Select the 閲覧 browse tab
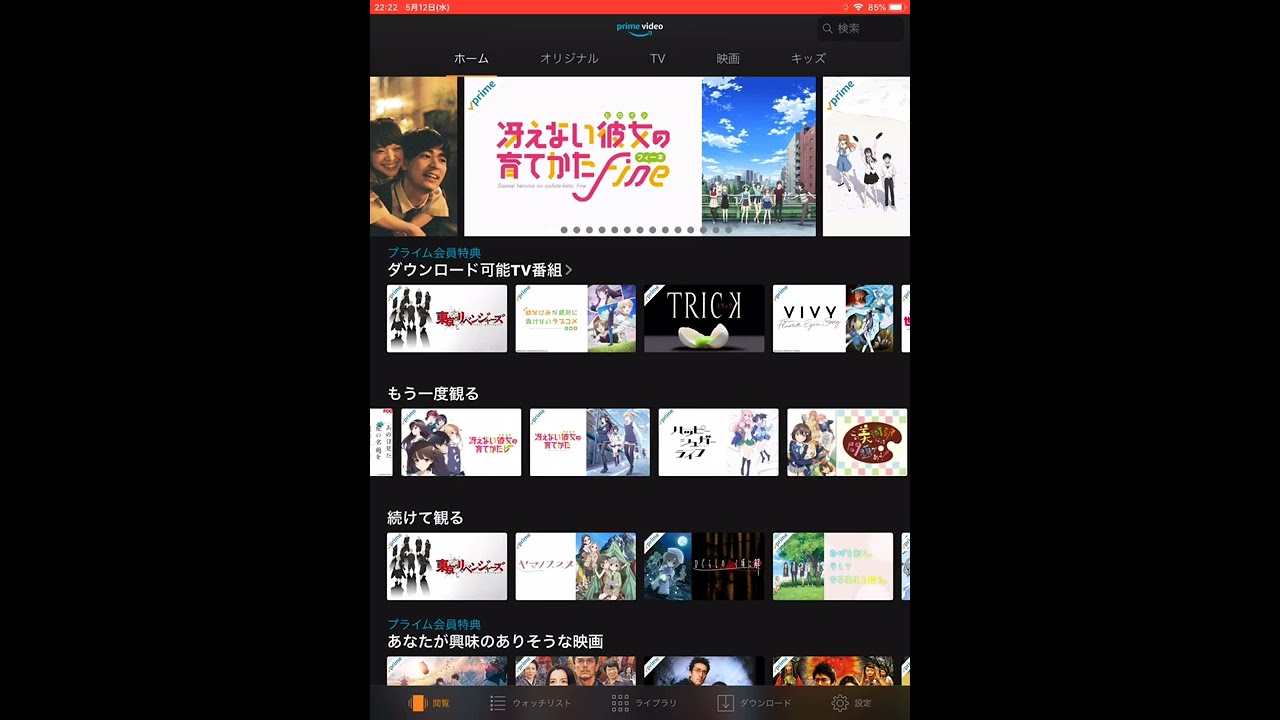 (x=430, y=703)
